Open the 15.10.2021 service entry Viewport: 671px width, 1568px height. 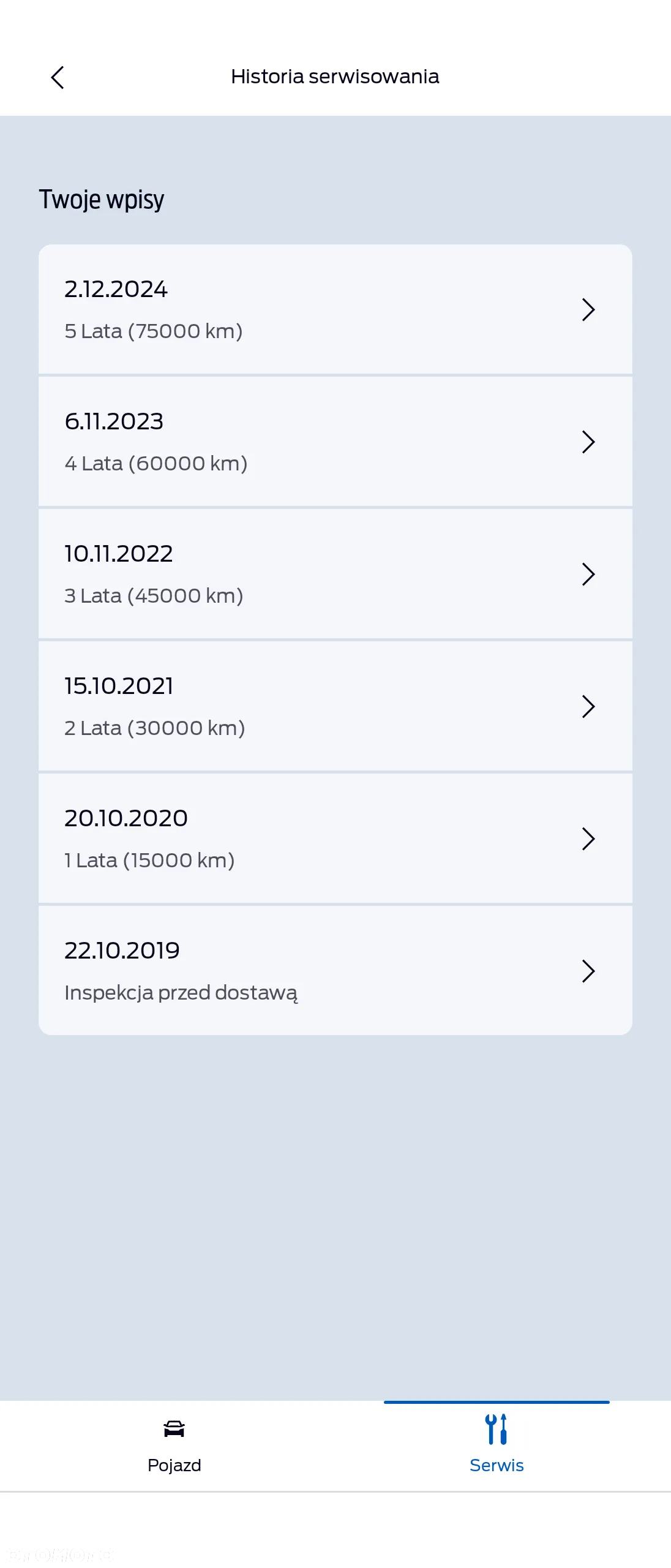[335, 706]
